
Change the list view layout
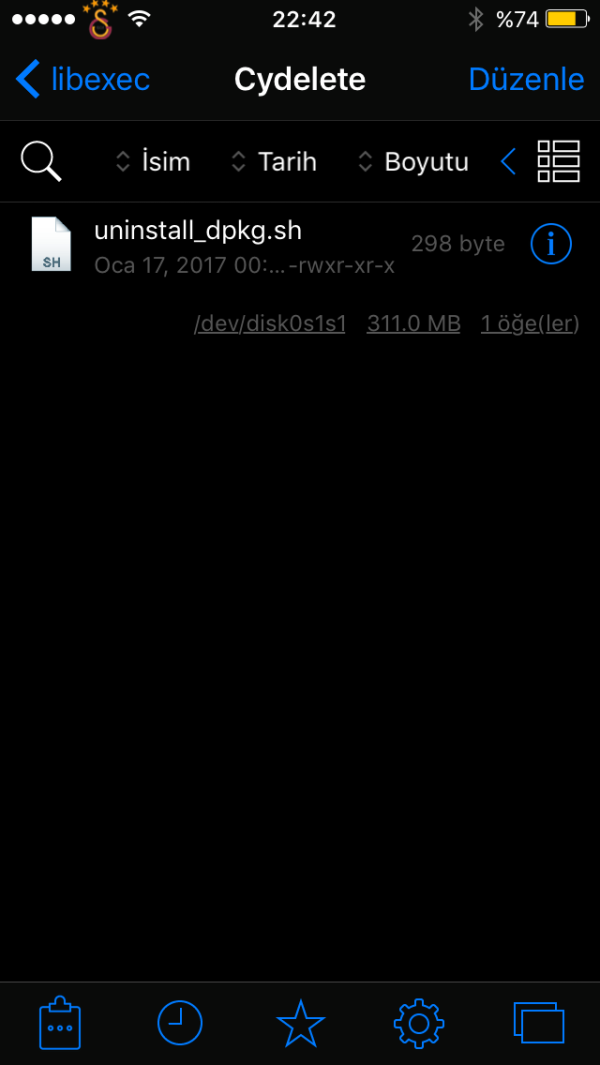(x=558, y=161)
